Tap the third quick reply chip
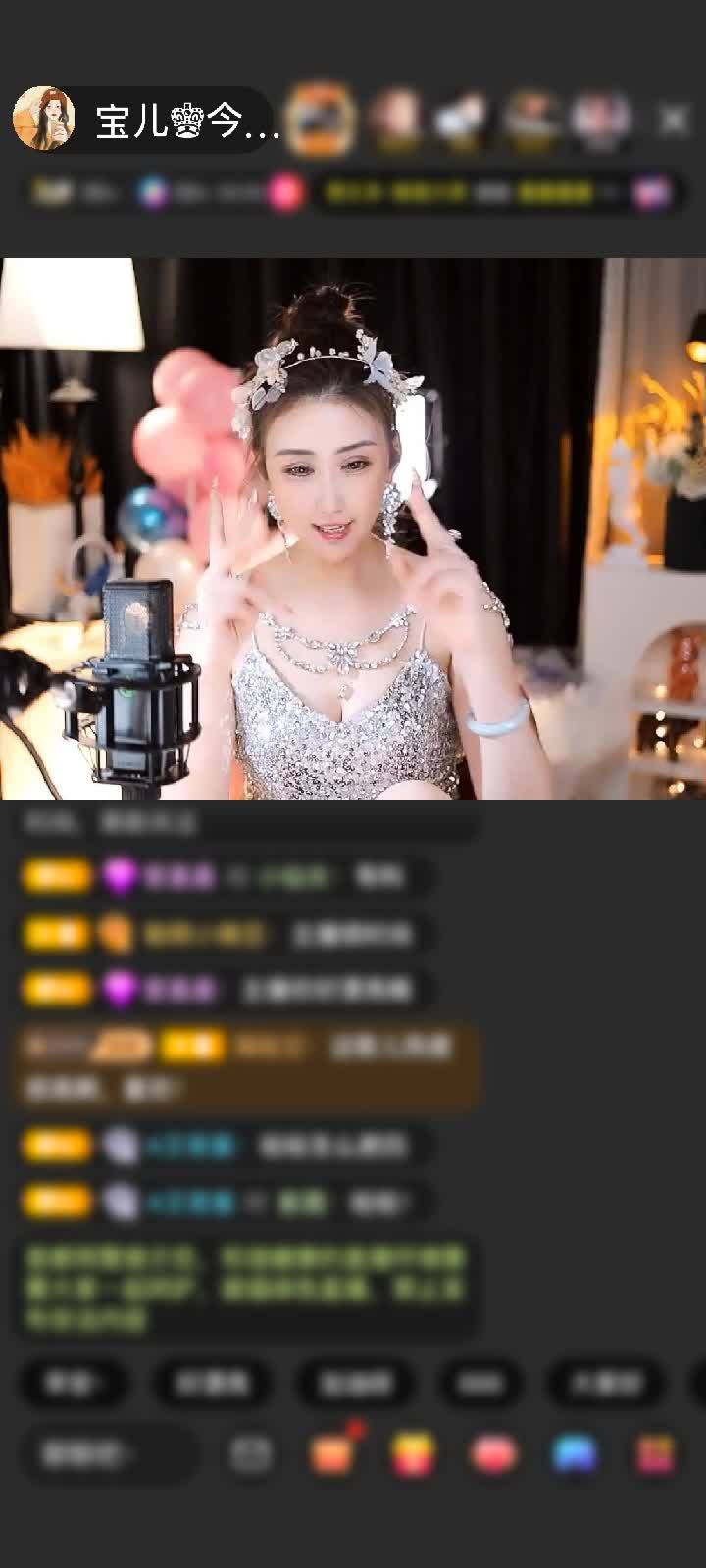This screenshot has height=1568, width=706. (x=355, y=1383)
